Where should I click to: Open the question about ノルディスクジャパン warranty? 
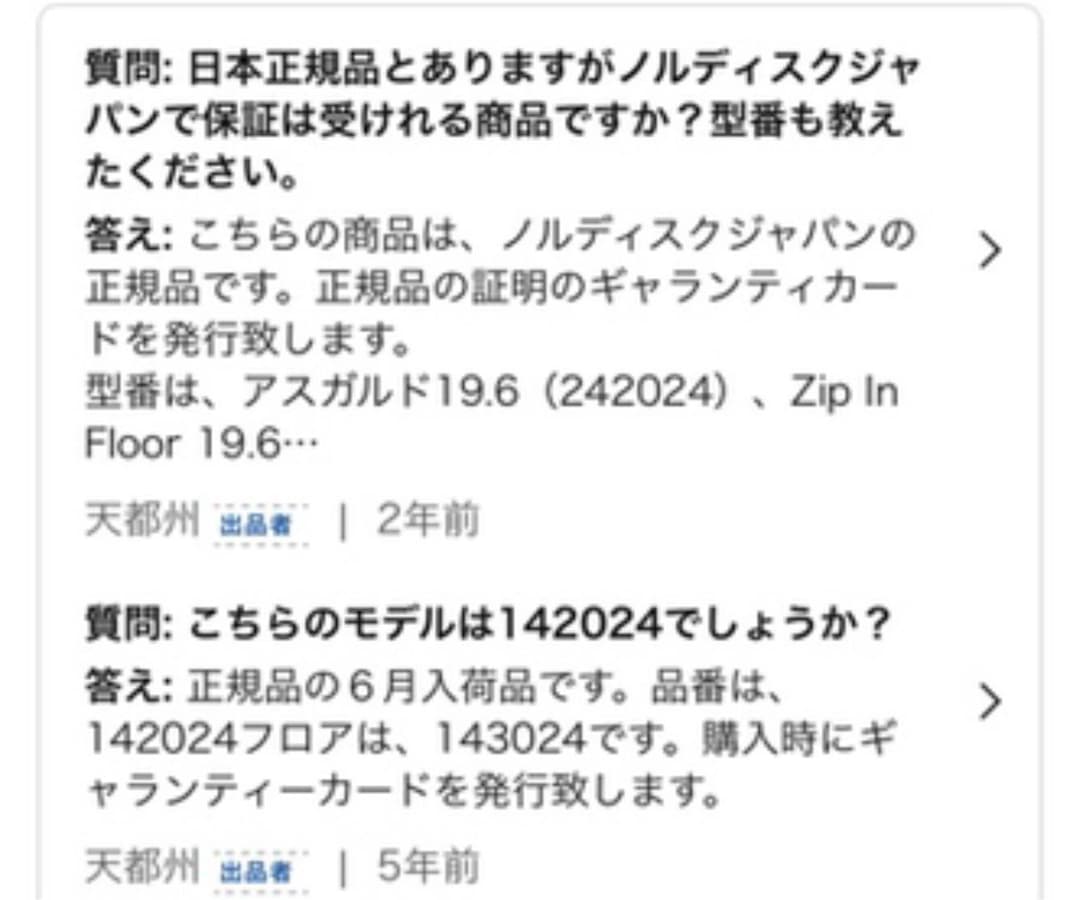988,251
